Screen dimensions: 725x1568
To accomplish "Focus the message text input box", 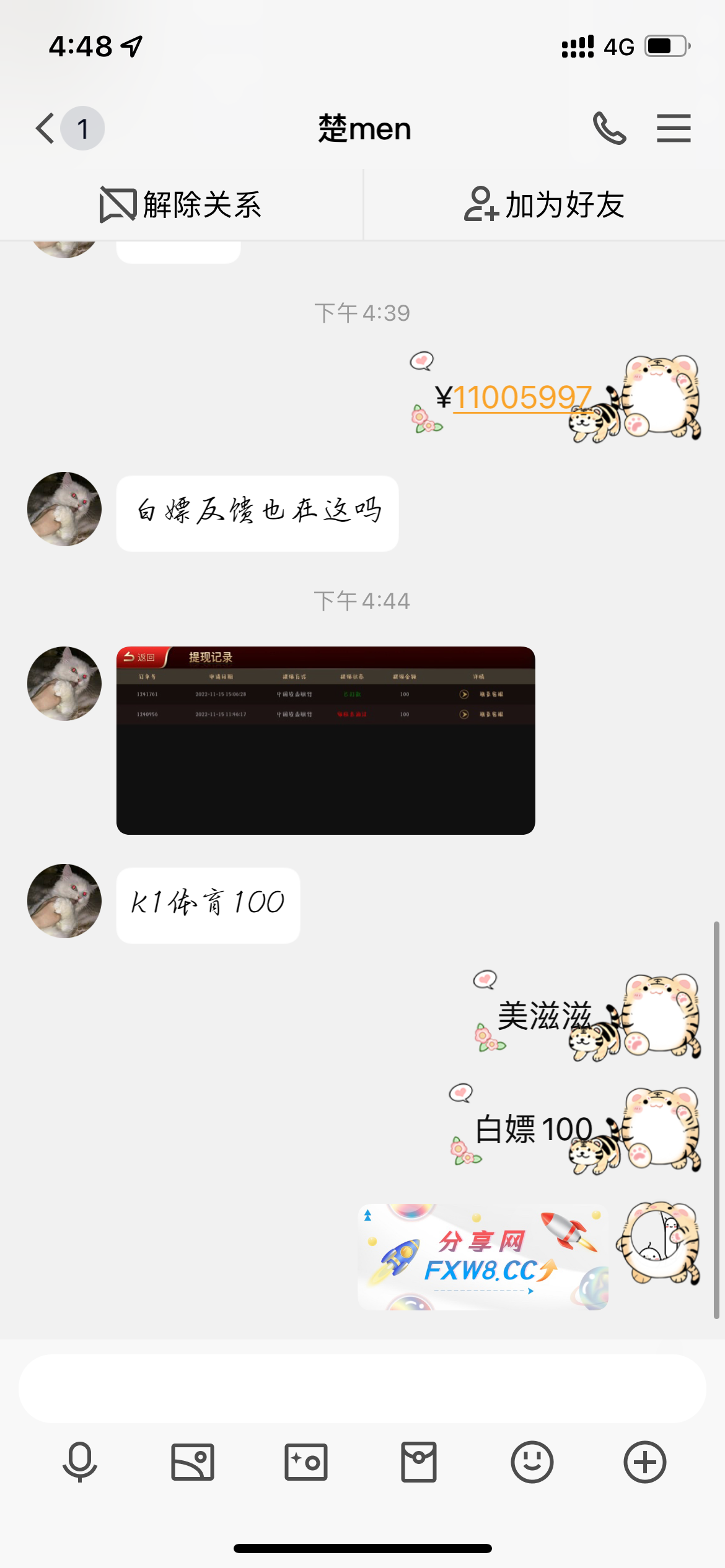I will tap(362, 1388).
